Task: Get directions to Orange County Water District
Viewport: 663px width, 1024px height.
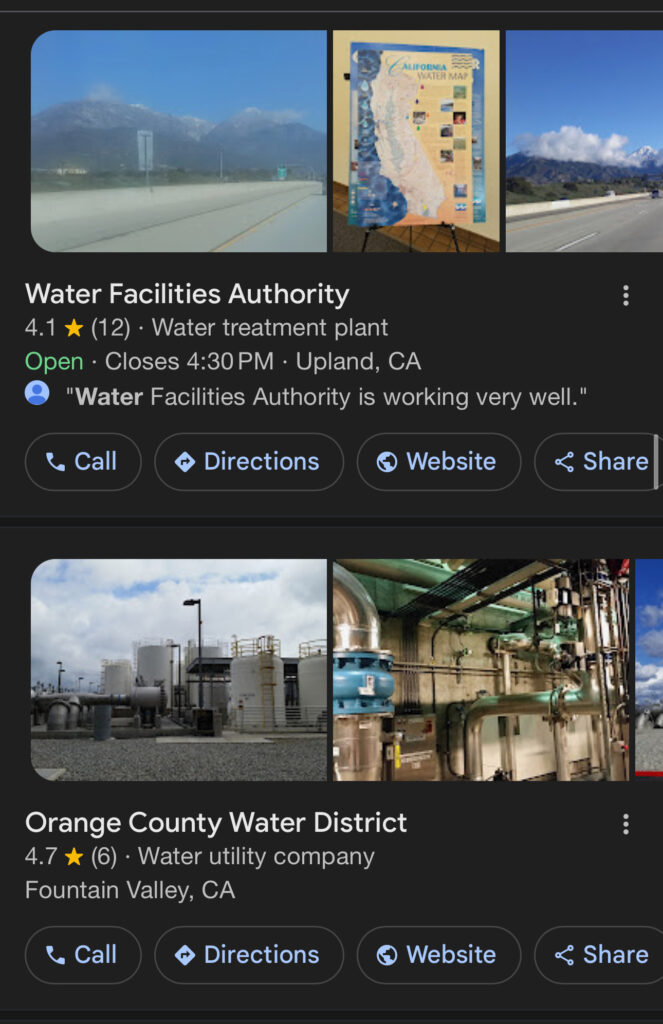Action: [248, 955]
